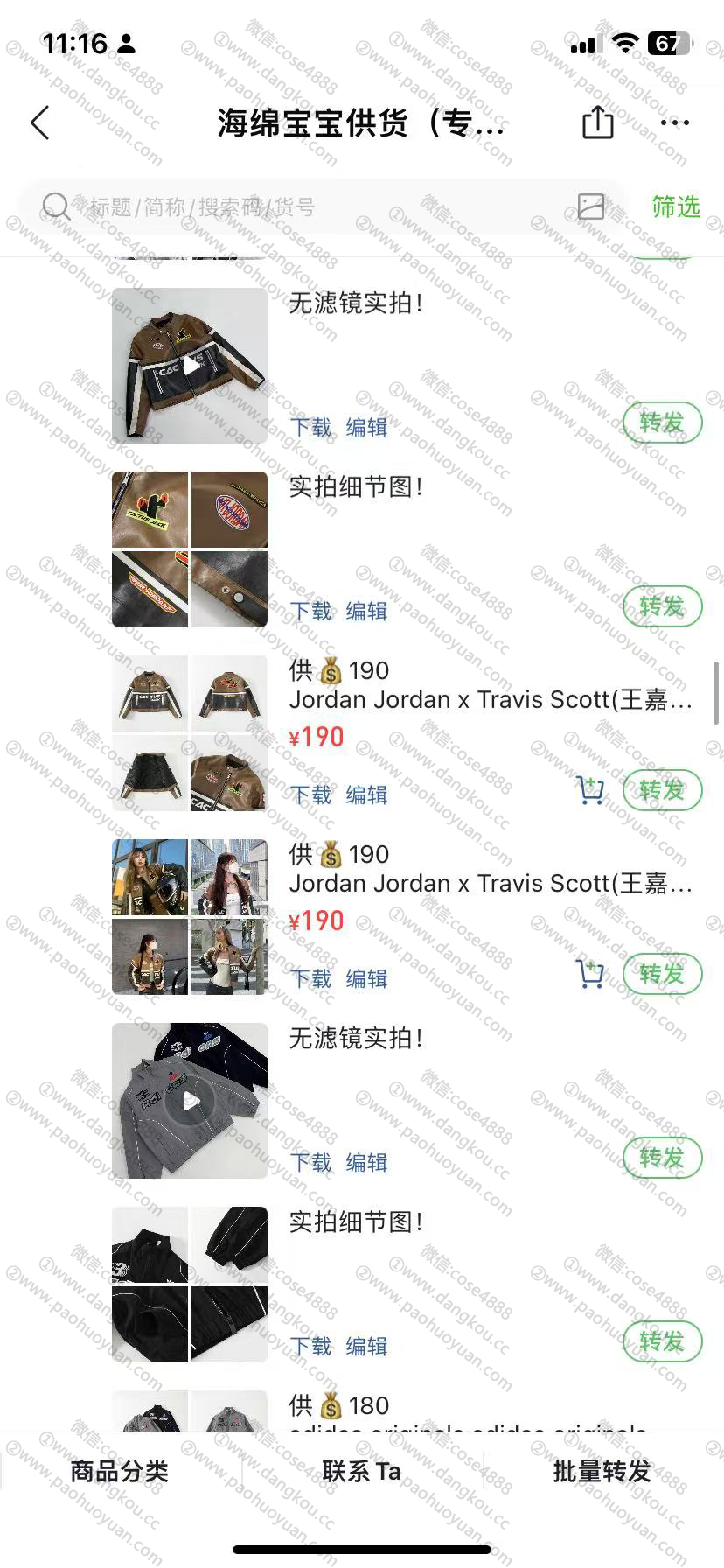Open 商品分类 product categories
This screenshot has height=1568, width=724.
tap(119, 1471)
